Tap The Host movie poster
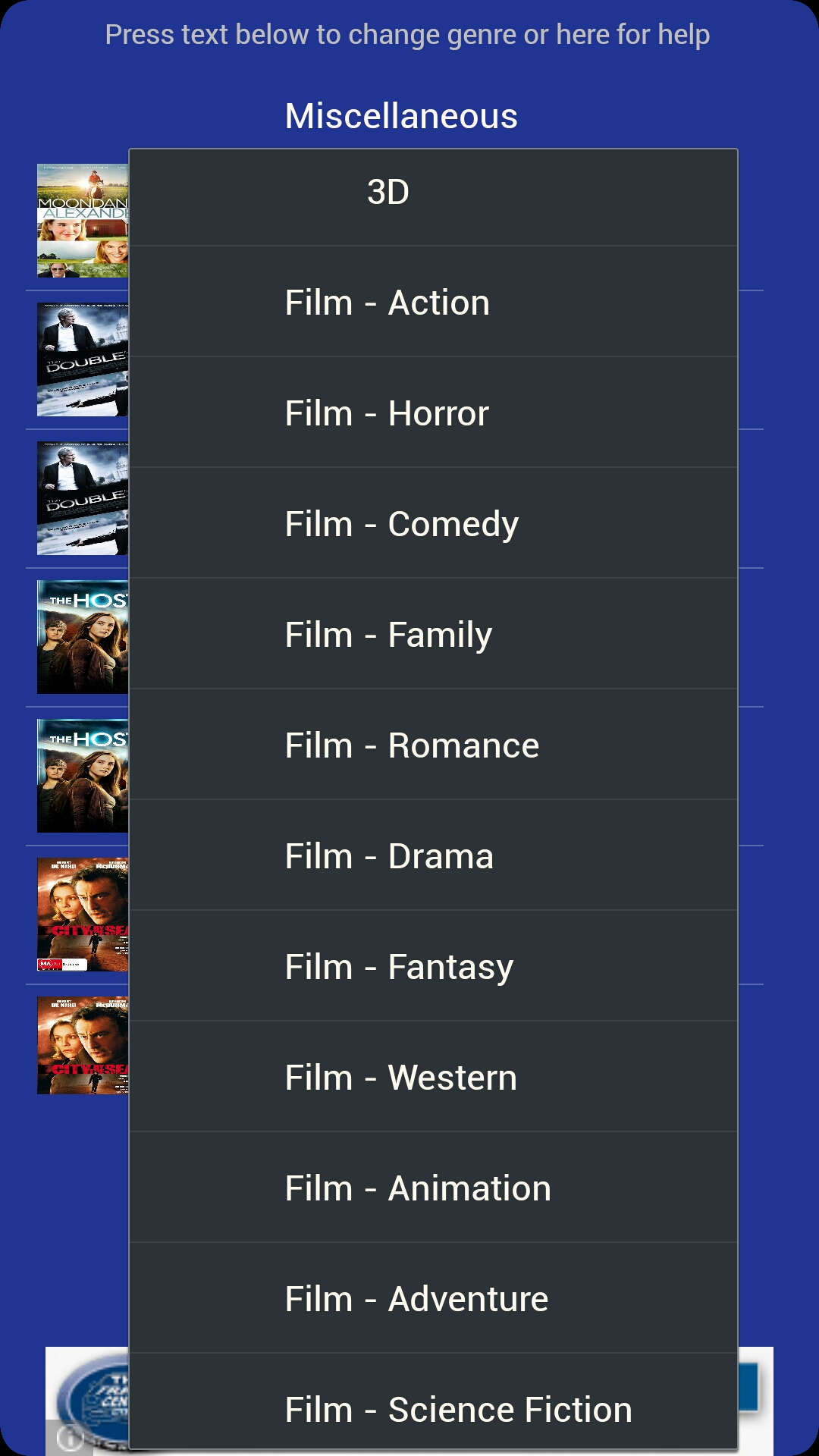Image resolution: width=819 pixels, height=1456 pixels. click(83, 635)
